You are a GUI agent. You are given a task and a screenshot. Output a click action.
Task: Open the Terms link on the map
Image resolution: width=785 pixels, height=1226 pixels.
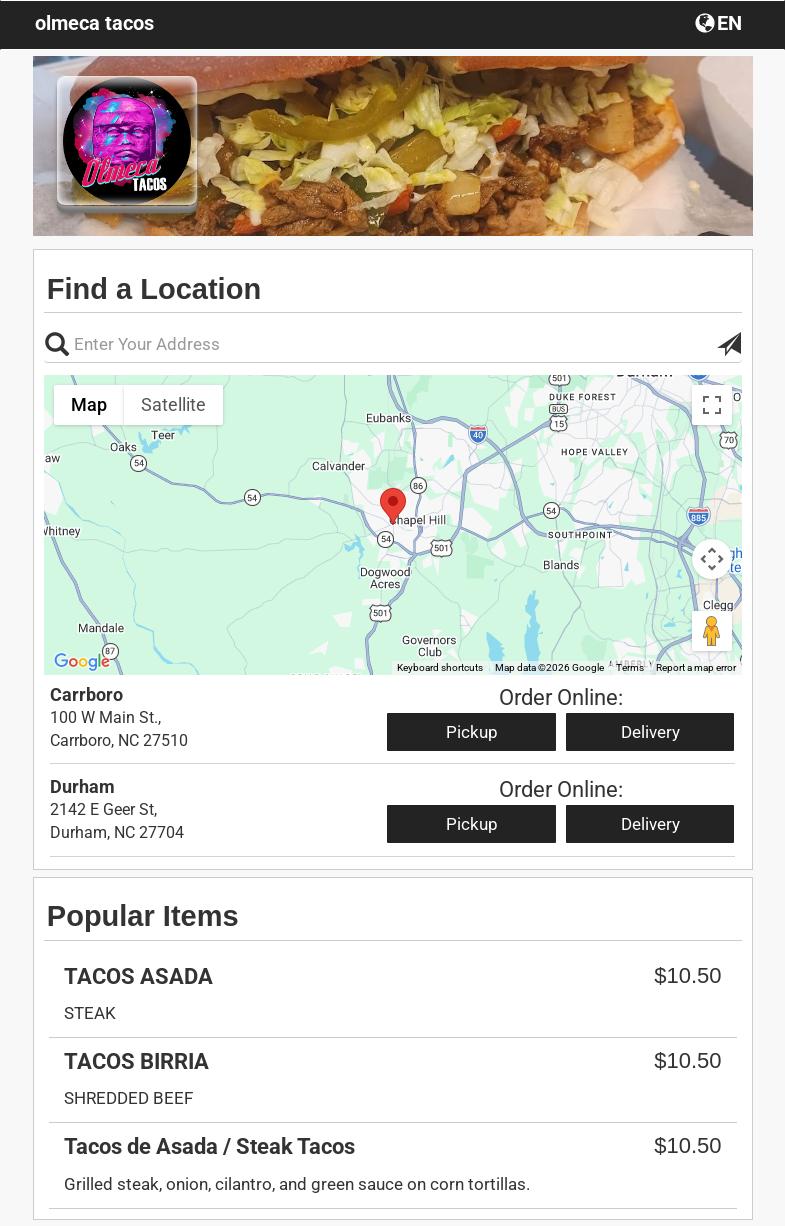point(629,668)
